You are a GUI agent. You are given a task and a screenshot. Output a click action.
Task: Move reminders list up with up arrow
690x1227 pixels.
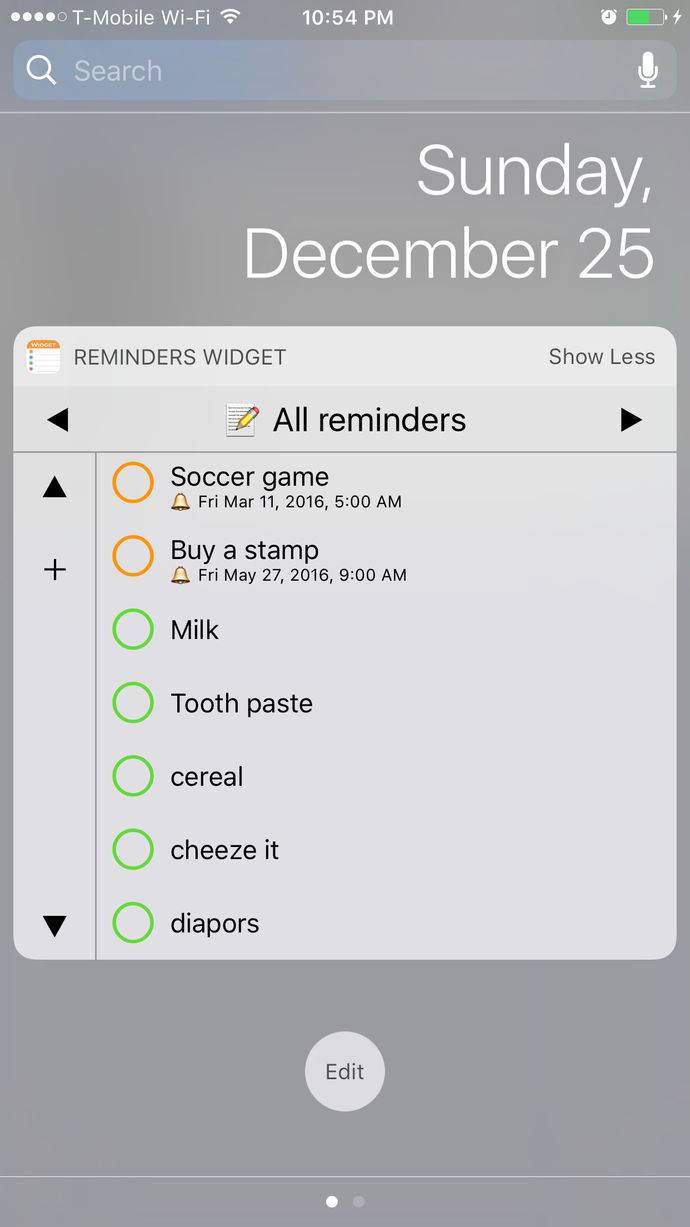[x=55, y=488]
